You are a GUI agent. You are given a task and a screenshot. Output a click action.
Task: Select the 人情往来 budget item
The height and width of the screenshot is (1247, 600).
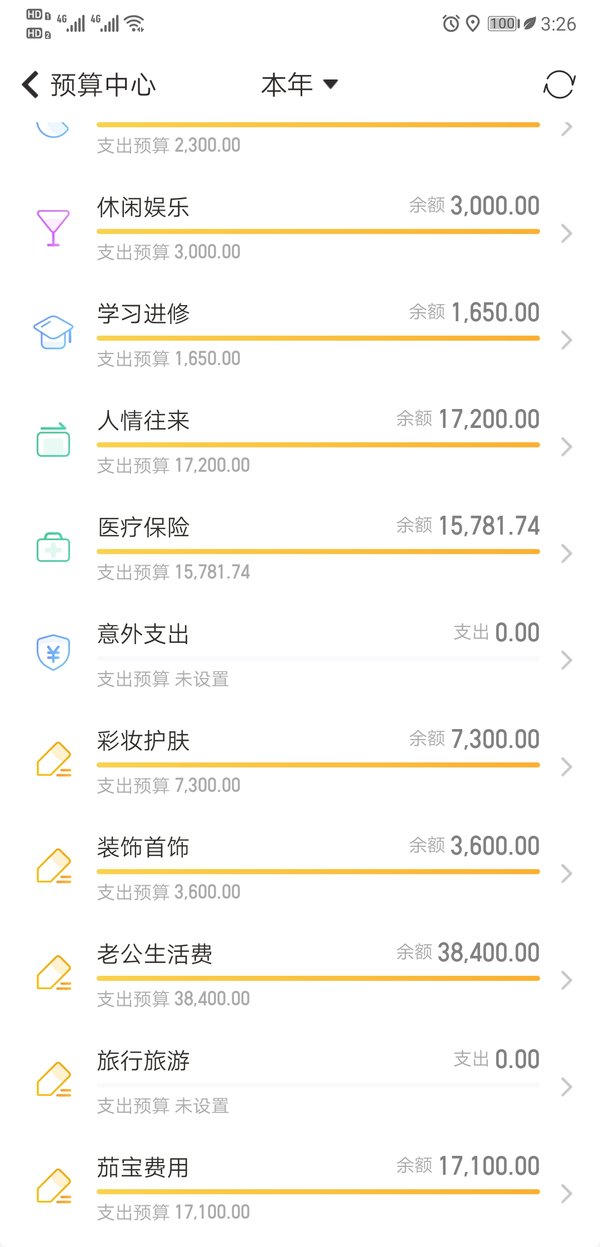click(300, 441)
